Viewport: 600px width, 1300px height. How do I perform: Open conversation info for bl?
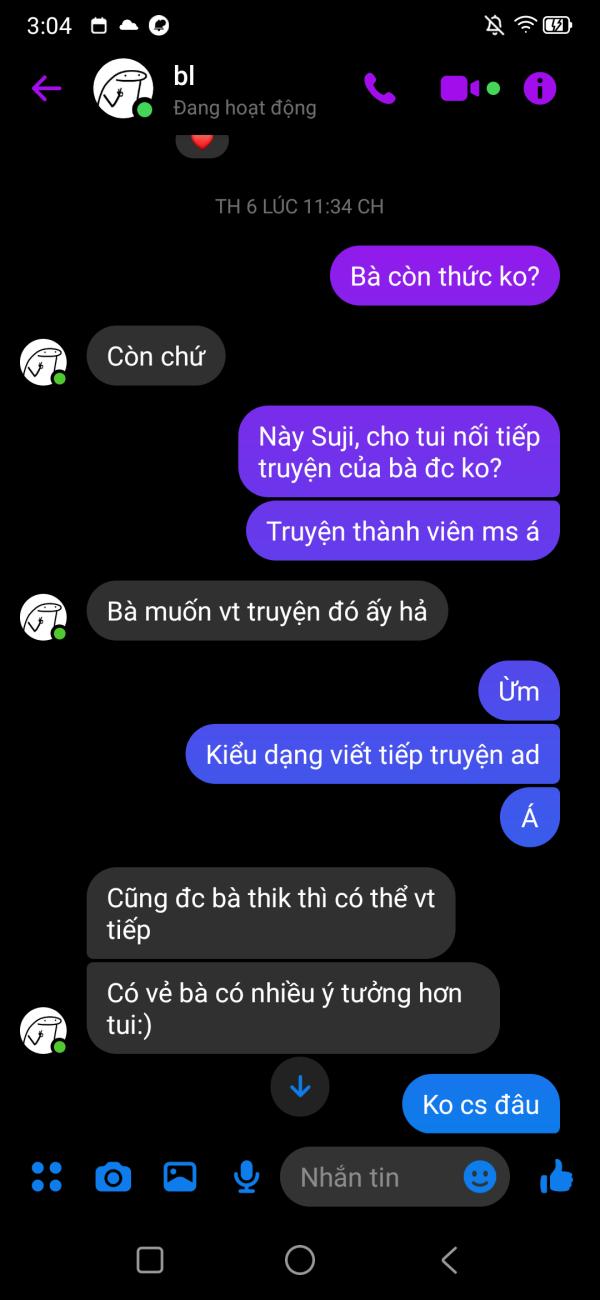[x=539, y=88]
